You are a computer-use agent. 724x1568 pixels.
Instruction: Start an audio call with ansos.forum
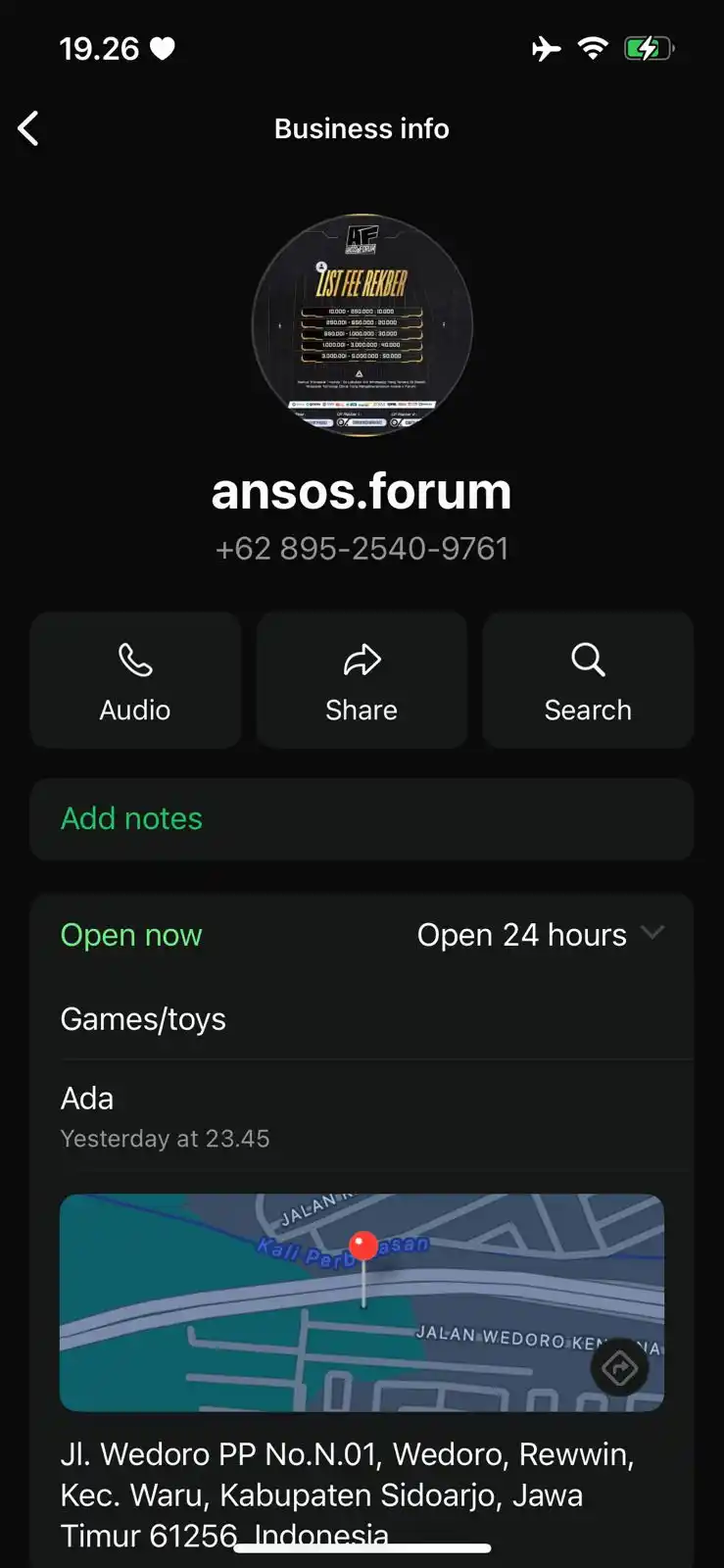coord(135,680)
